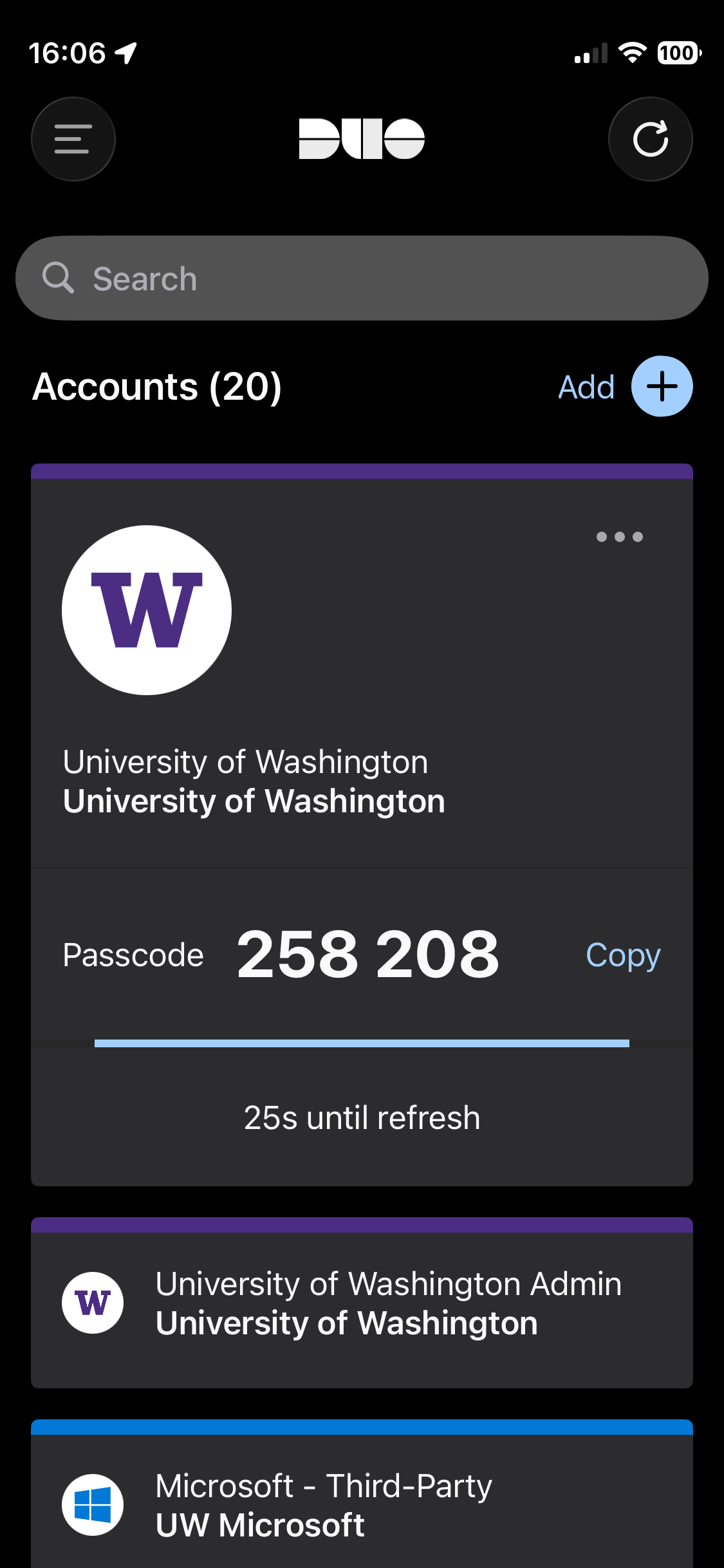Viewport: 724px width, 1568px height.
Task: Select the Microsoft Windows logo icon
Action: pos(93,1504)
